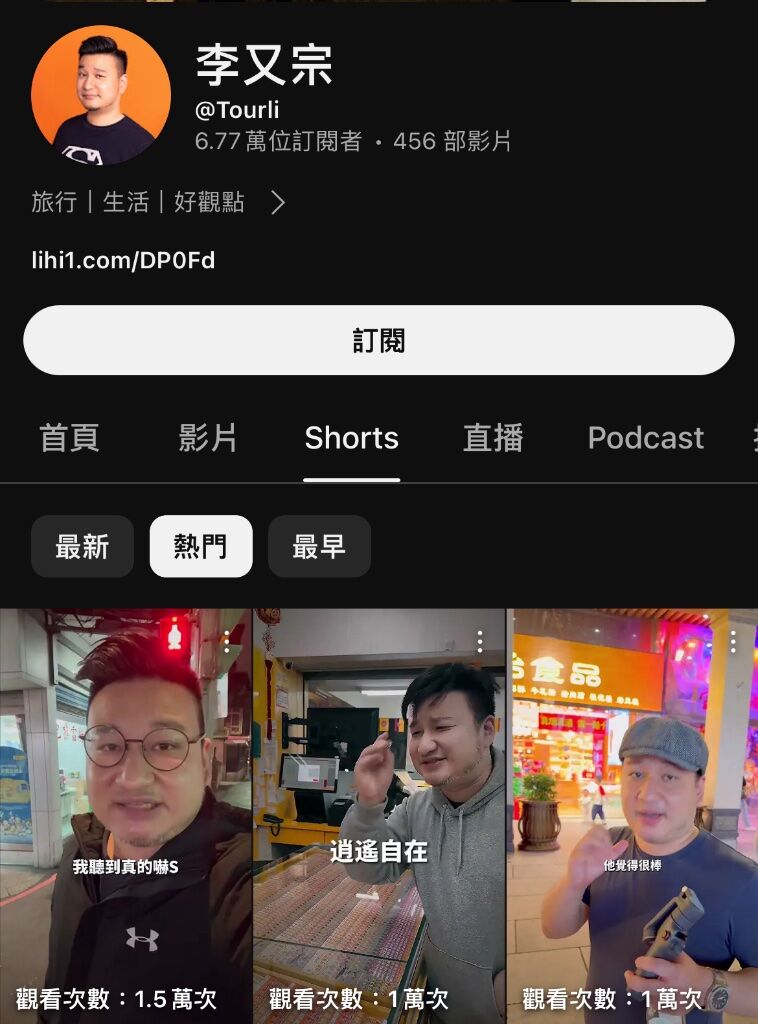
Task: View the 李又宗 channel profile picture
Action: pyautogui.click(x=101, y=95)
